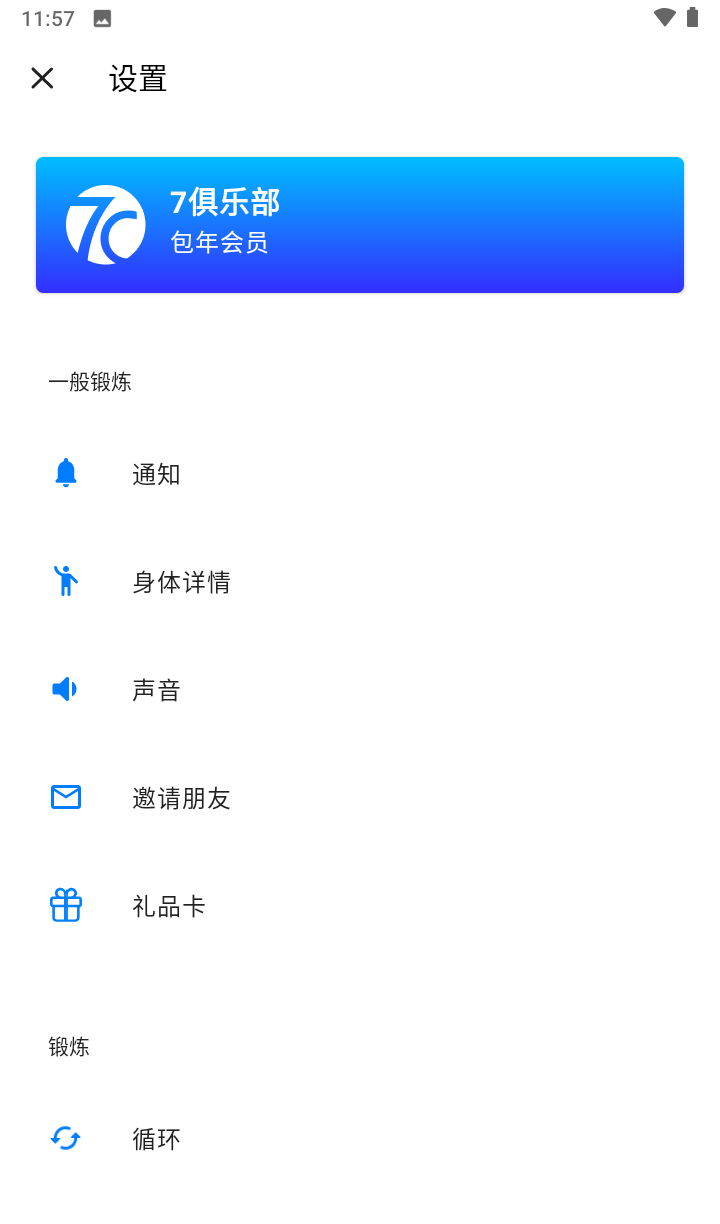Select the circular arrows icon for 循环

65,1138
